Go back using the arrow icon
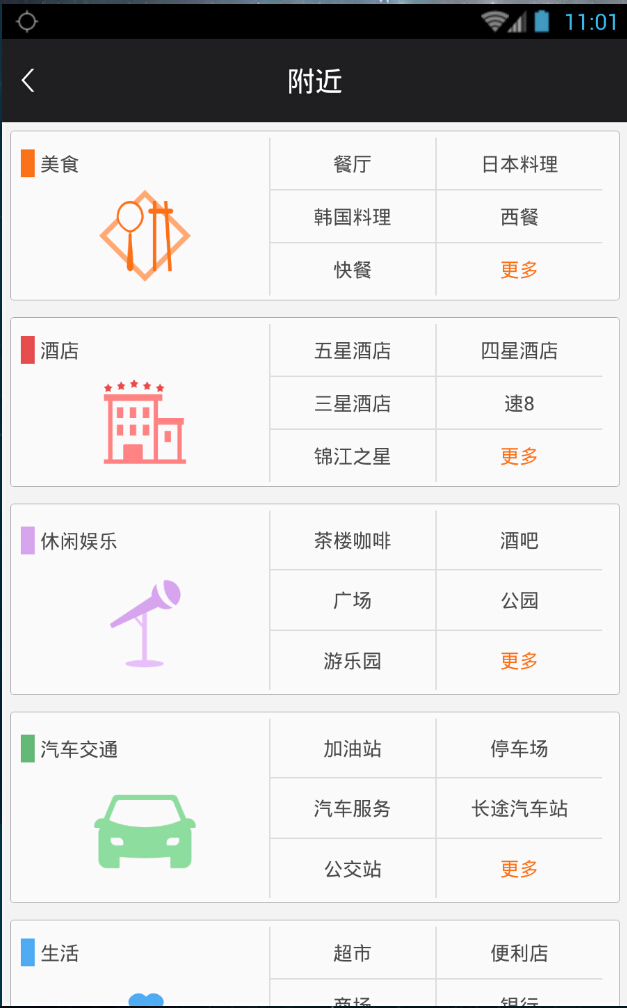The image size is (627, 1008). [29, 81]
